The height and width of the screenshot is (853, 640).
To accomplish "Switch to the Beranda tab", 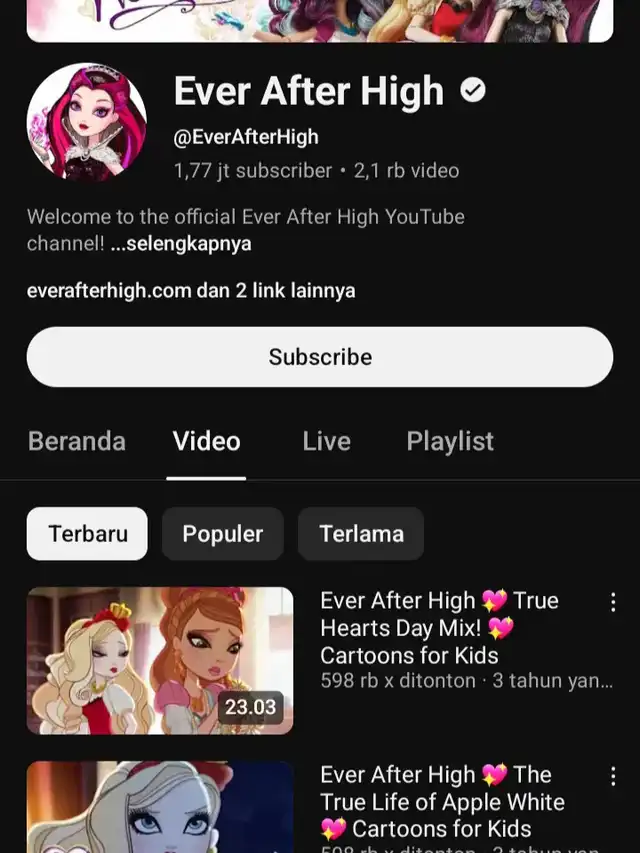I will [x=77, y=441].
